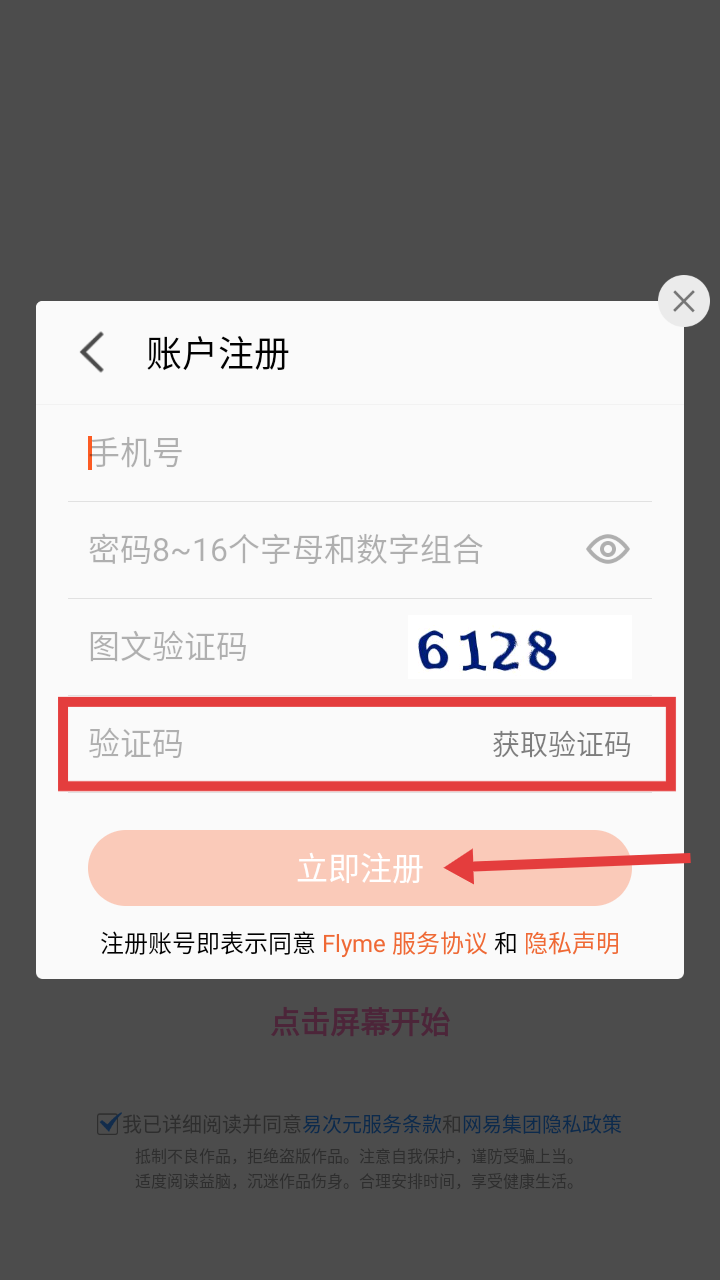
Task: Focus the SMS verification code field
Action: click(260, 744)
